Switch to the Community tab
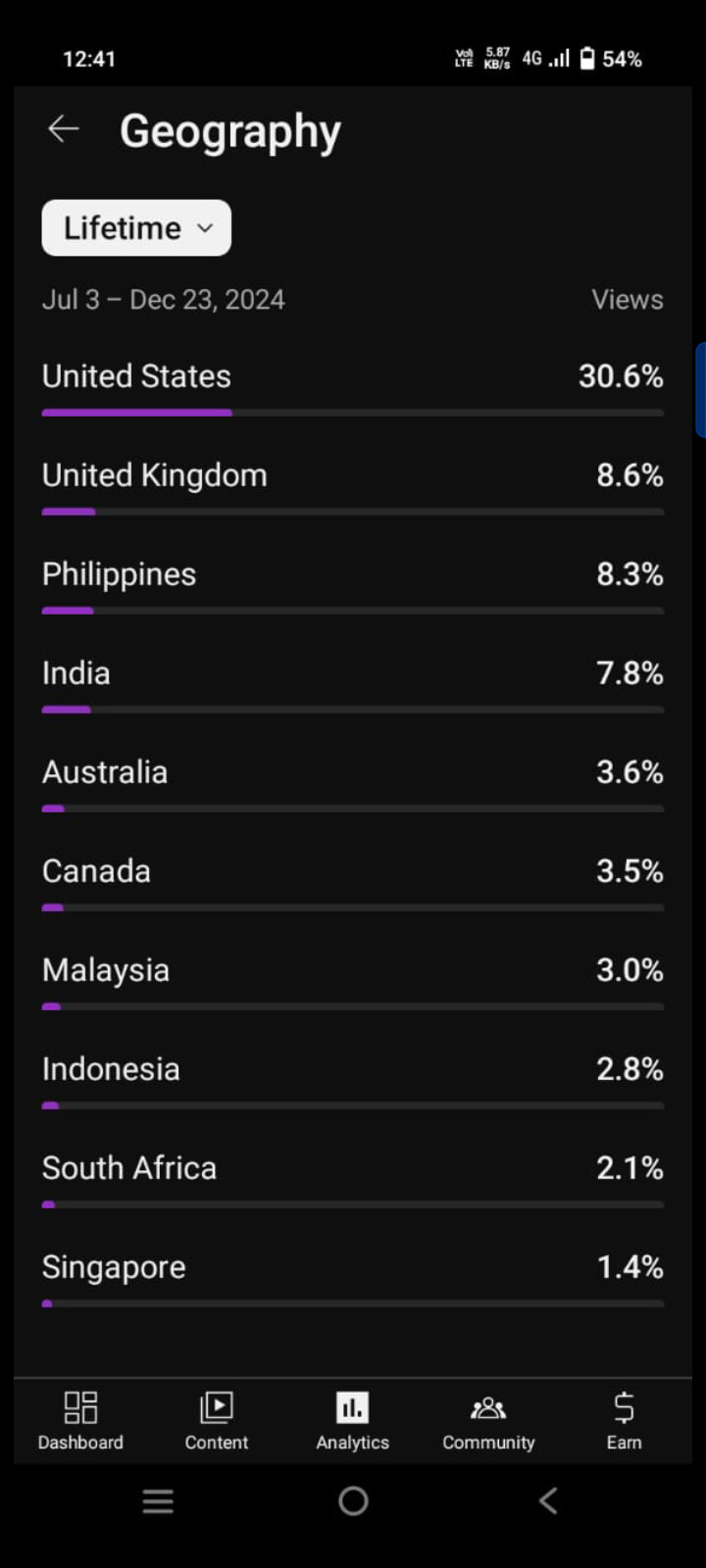The height and width of the screenshot is (1568, 706). [488, 1421]
